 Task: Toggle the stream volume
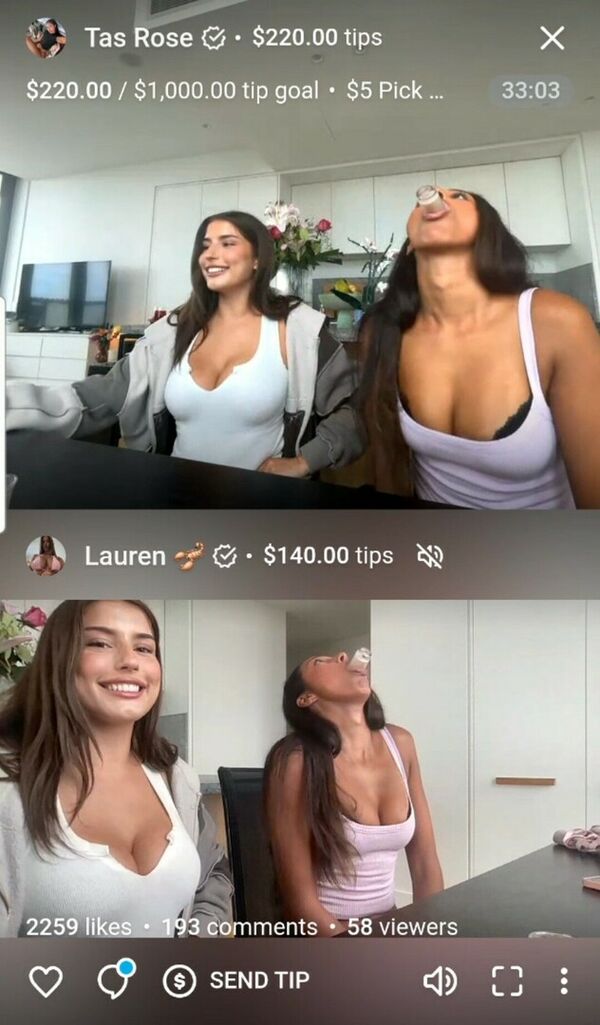(440, 981)
